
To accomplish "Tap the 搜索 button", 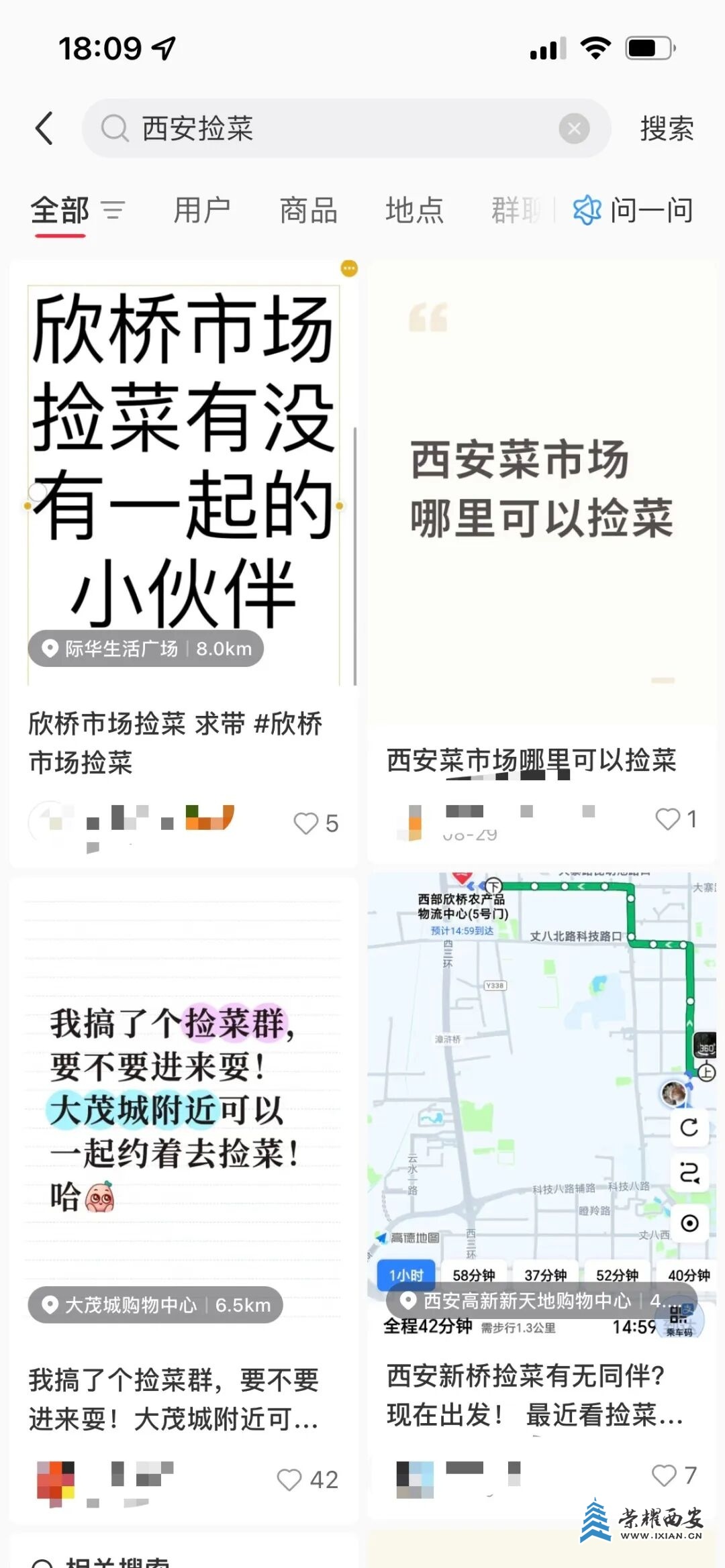I will pyautogui.click(x=666, y=128).
